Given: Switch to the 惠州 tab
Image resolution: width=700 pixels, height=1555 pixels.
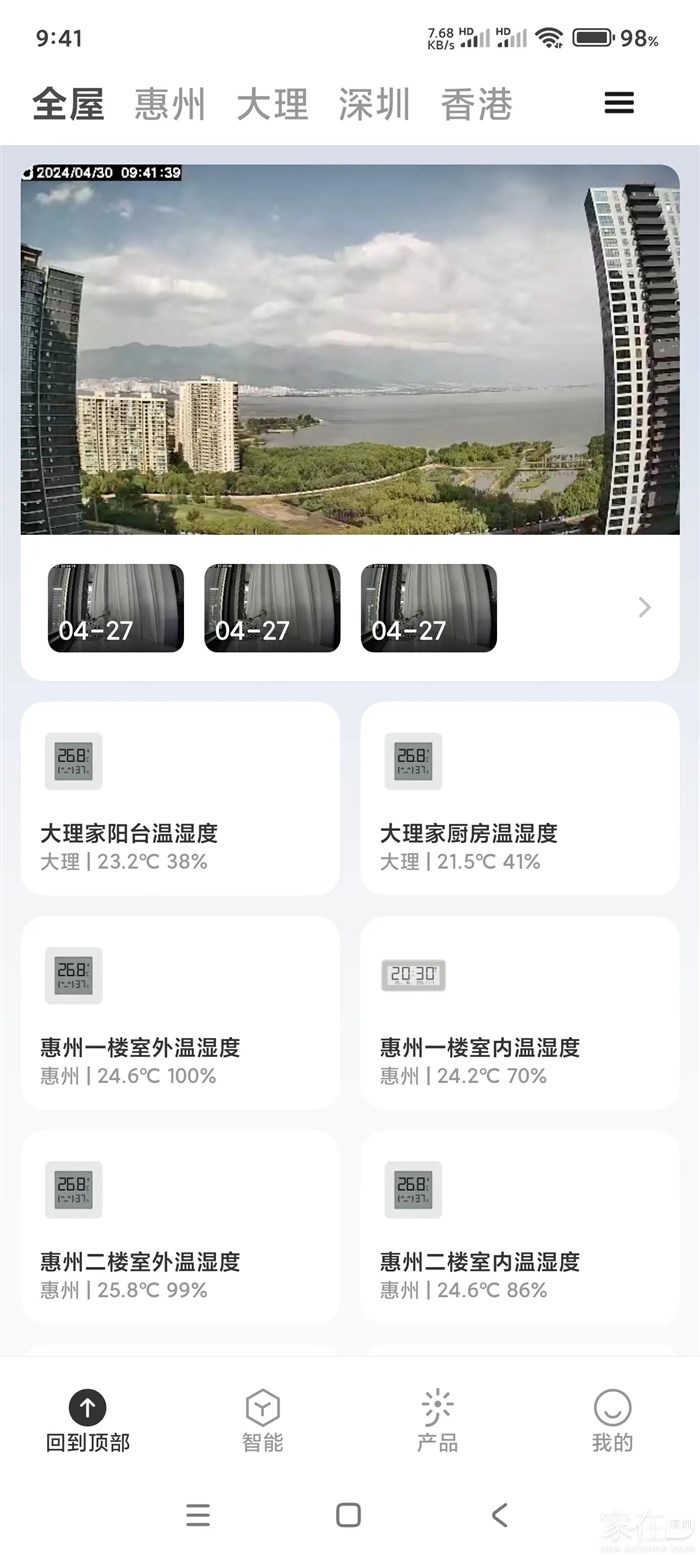Looking at the screenshot, I should pos(170,104).
